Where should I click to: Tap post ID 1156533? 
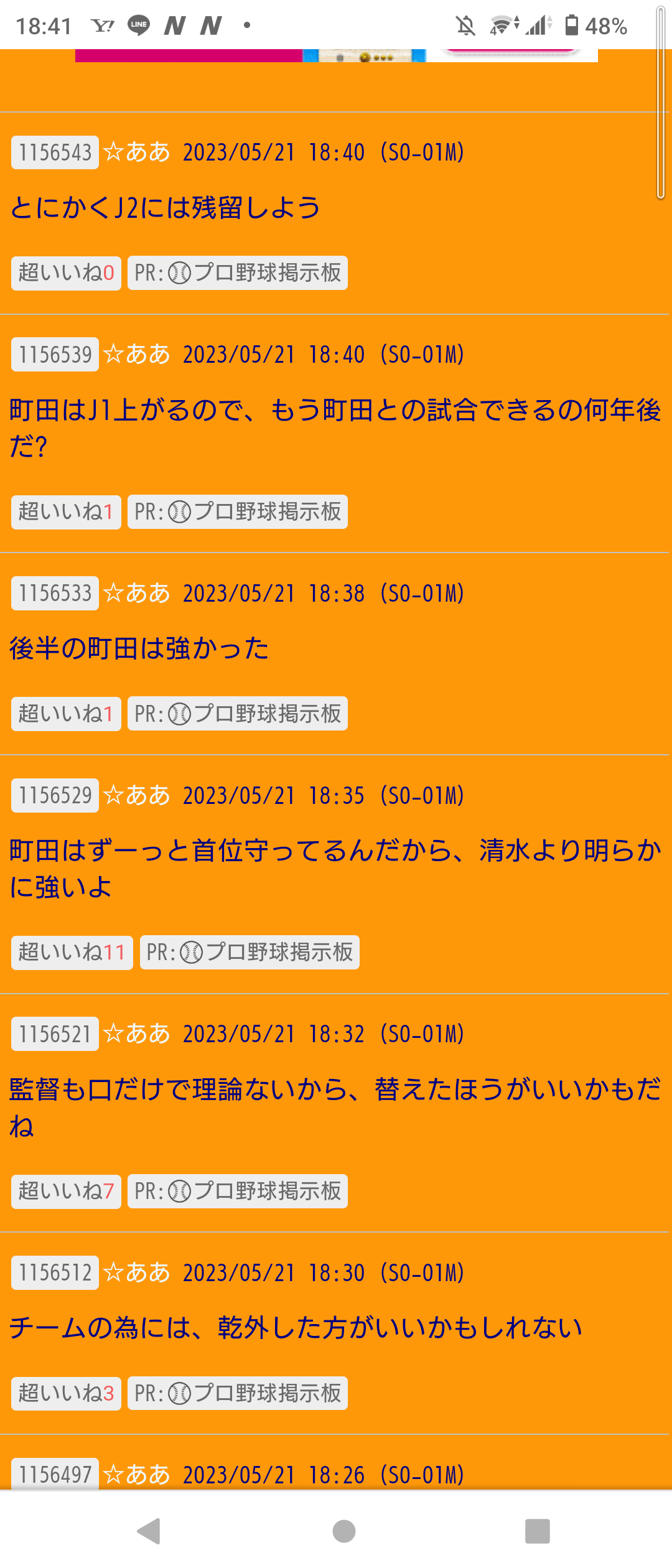click(x=55, y=594)
